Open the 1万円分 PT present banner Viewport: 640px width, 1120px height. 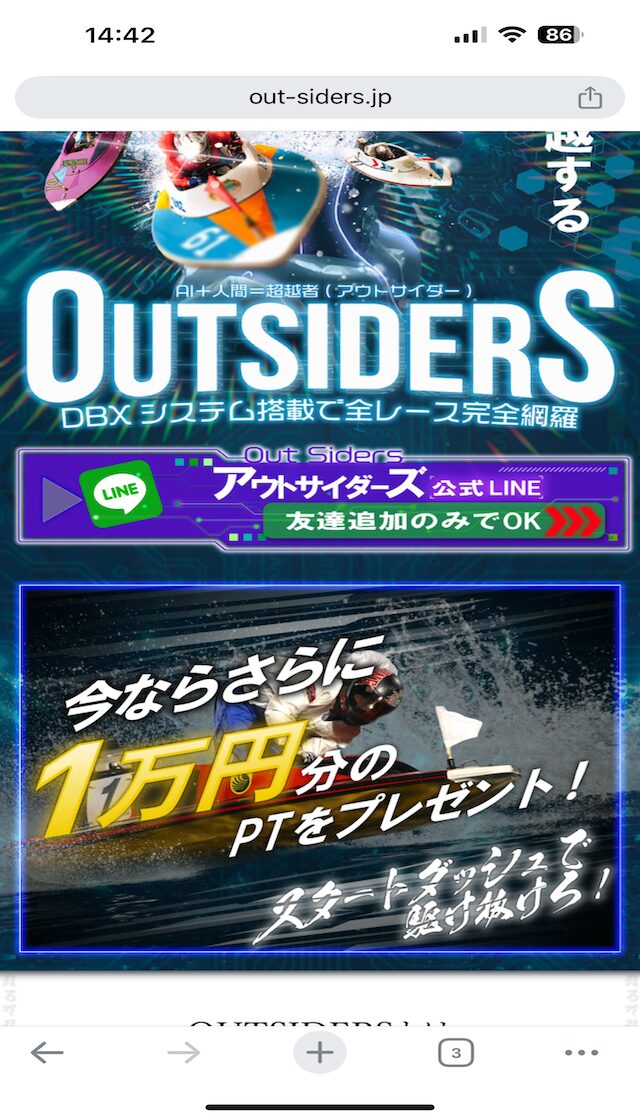pos(320,768)
